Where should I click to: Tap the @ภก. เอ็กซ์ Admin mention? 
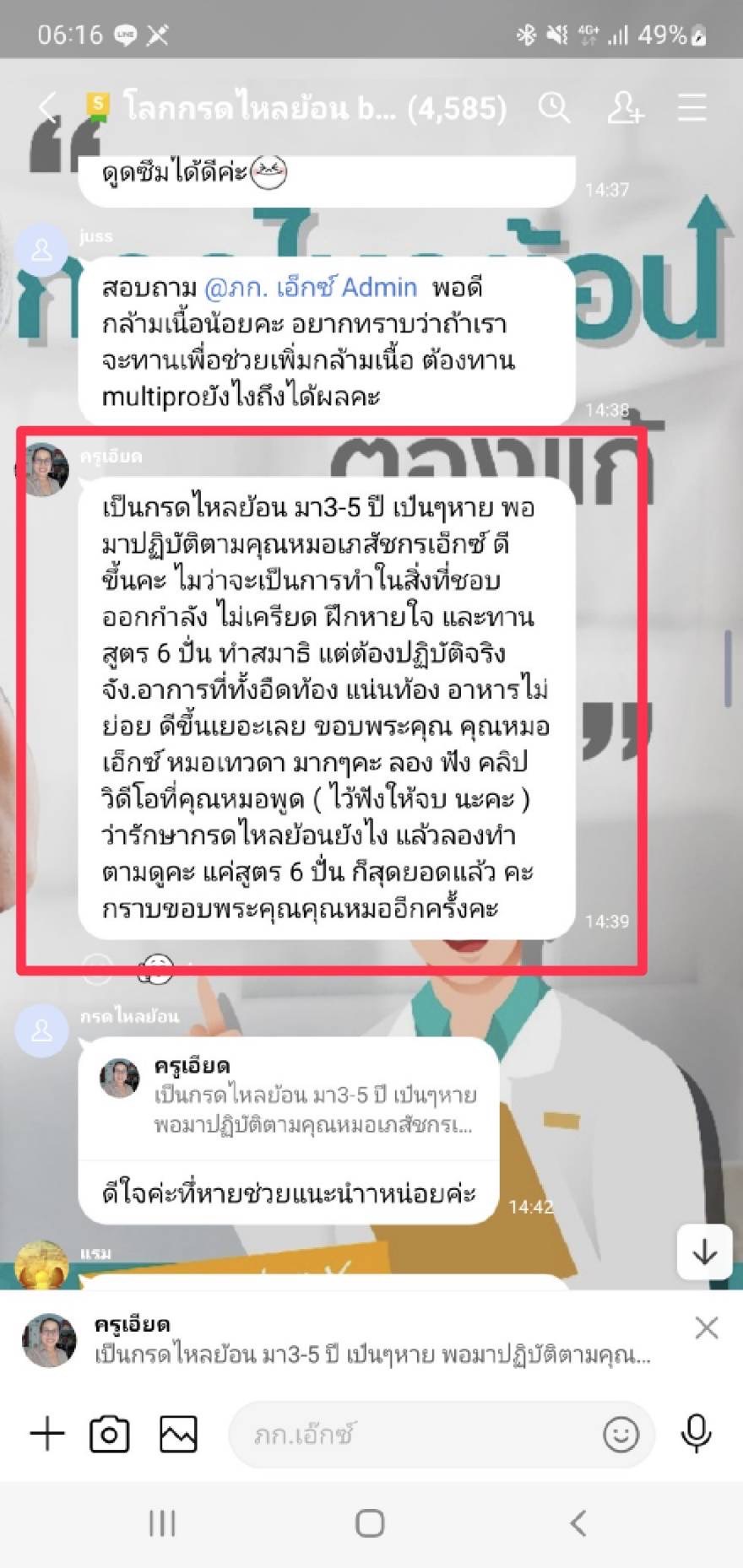pos(311,288)
